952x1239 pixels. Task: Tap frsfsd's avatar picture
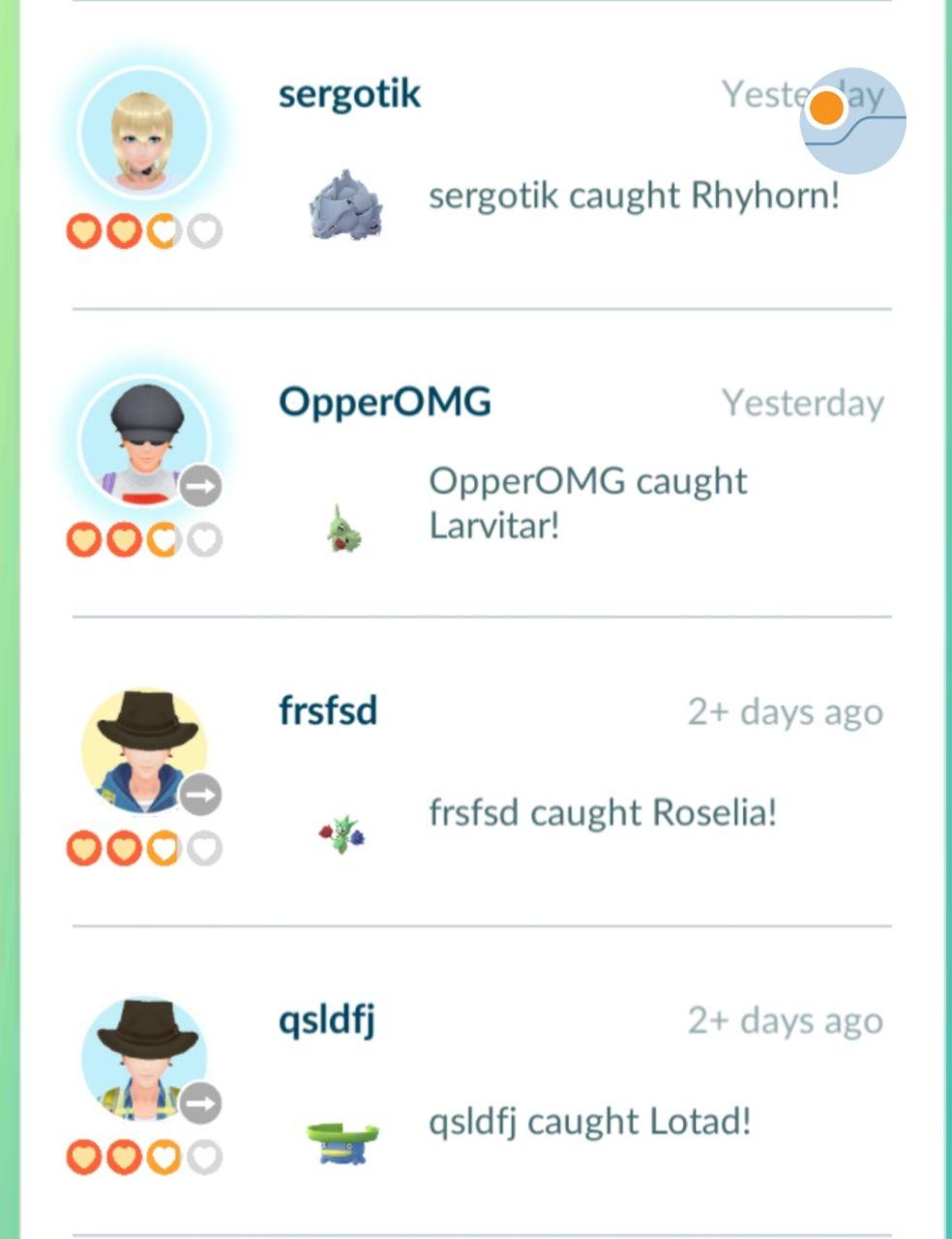coord(144,750)
